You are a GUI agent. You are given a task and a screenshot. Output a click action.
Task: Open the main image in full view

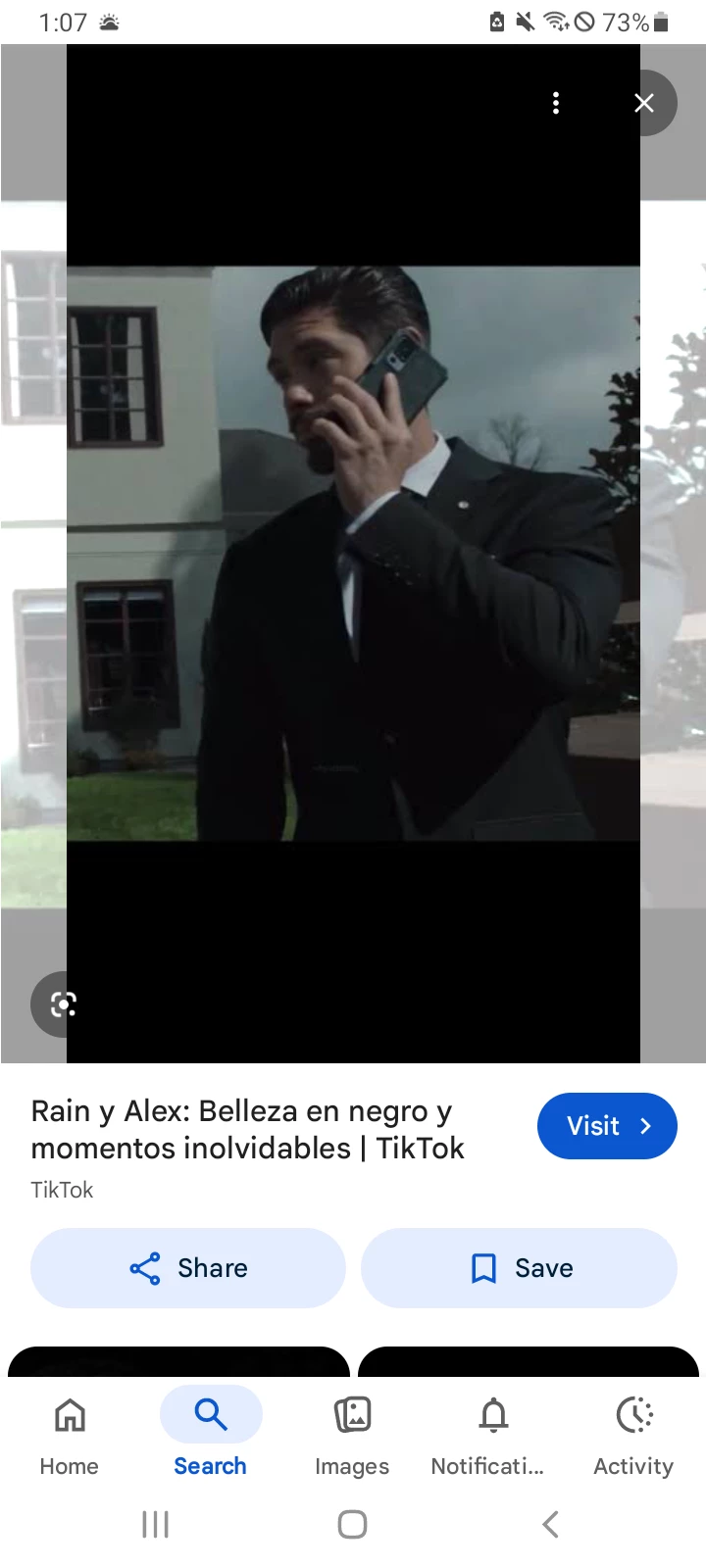(353, 553)
